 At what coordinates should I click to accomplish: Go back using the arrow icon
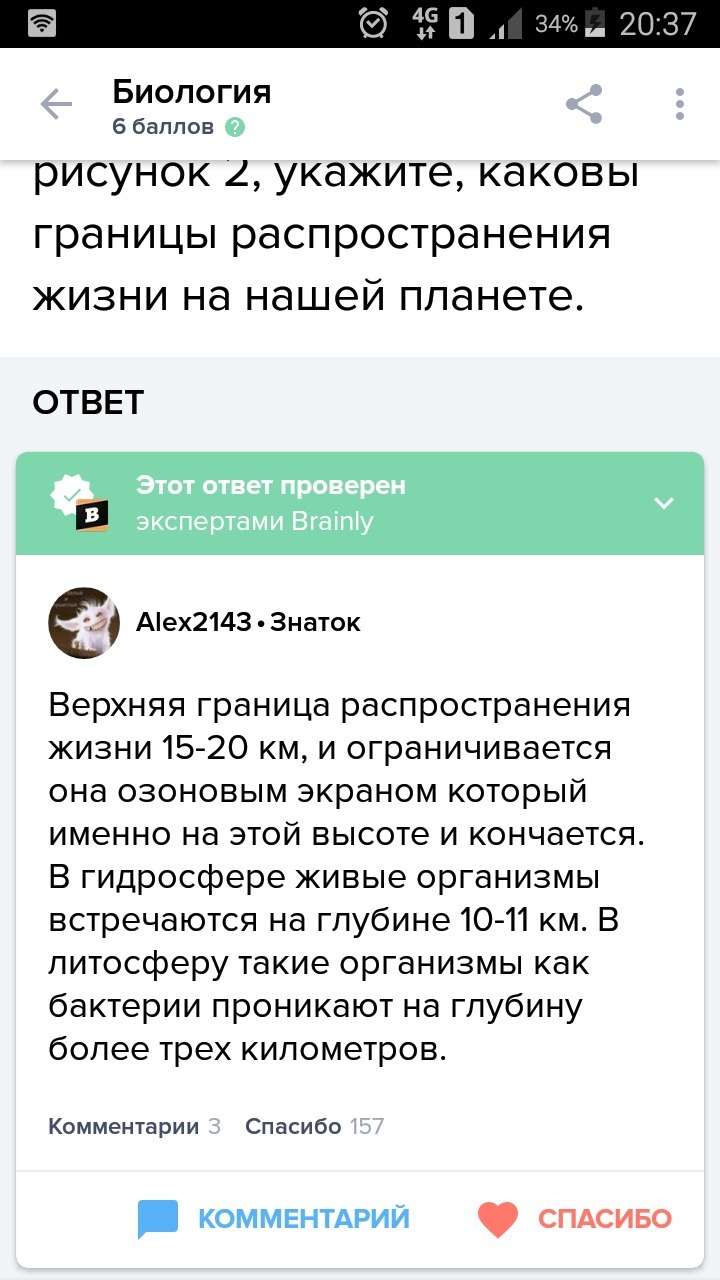pos(56,104)
